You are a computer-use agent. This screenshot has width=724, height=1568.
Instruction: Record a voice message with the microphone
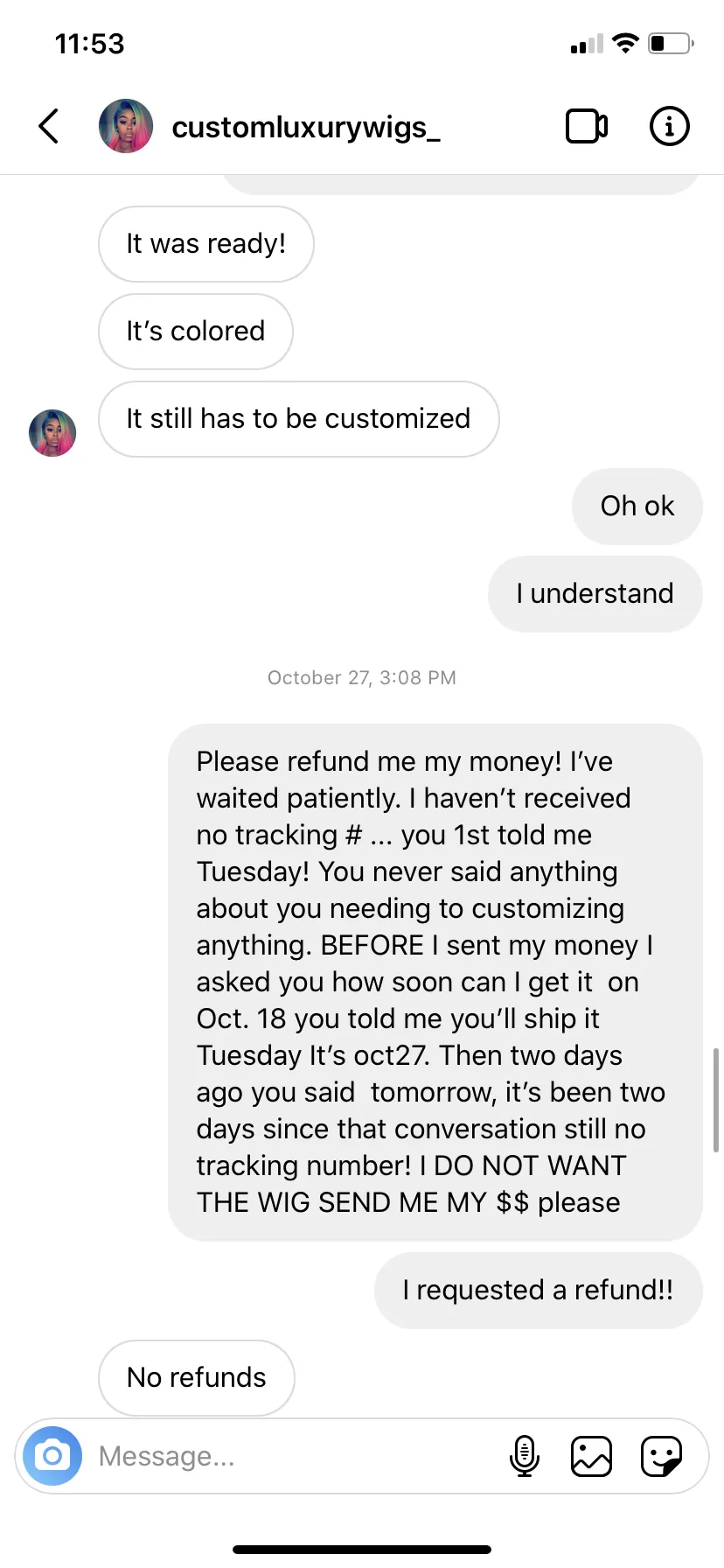point(524,1456)
